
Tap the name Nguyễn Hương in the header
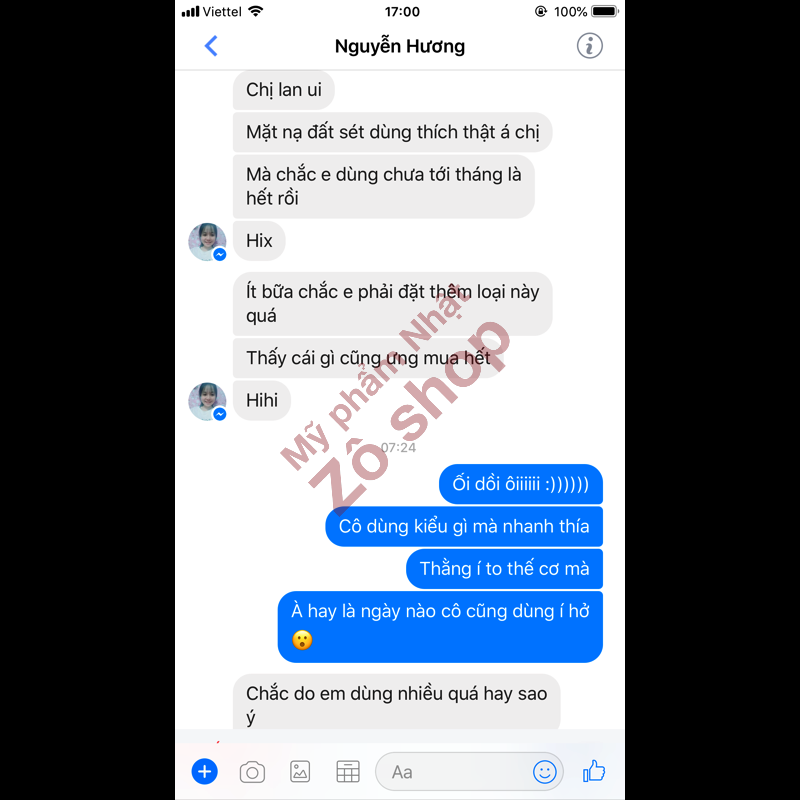coord(400,46)
